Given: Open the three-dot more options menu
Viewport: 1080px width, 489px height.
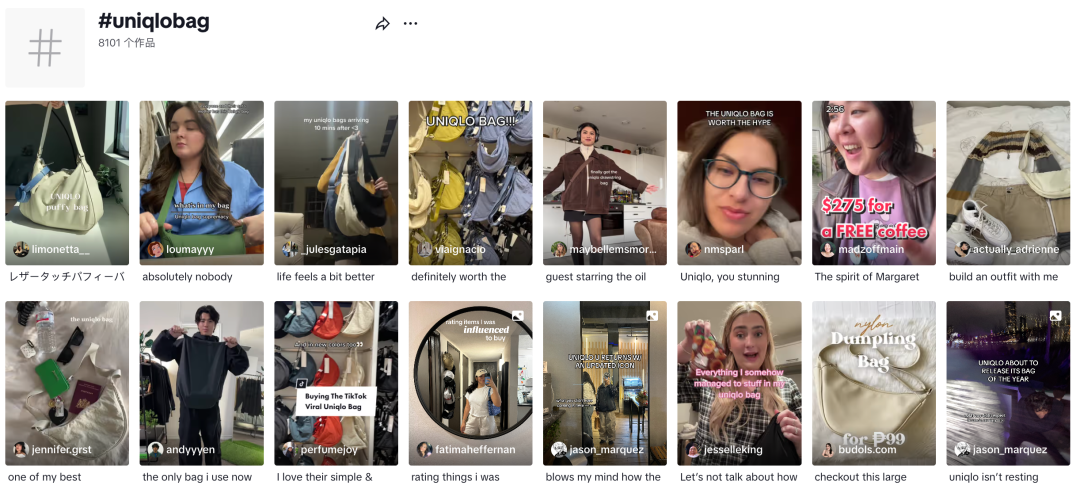Looking at the screenshot, I should pos(410,24).
